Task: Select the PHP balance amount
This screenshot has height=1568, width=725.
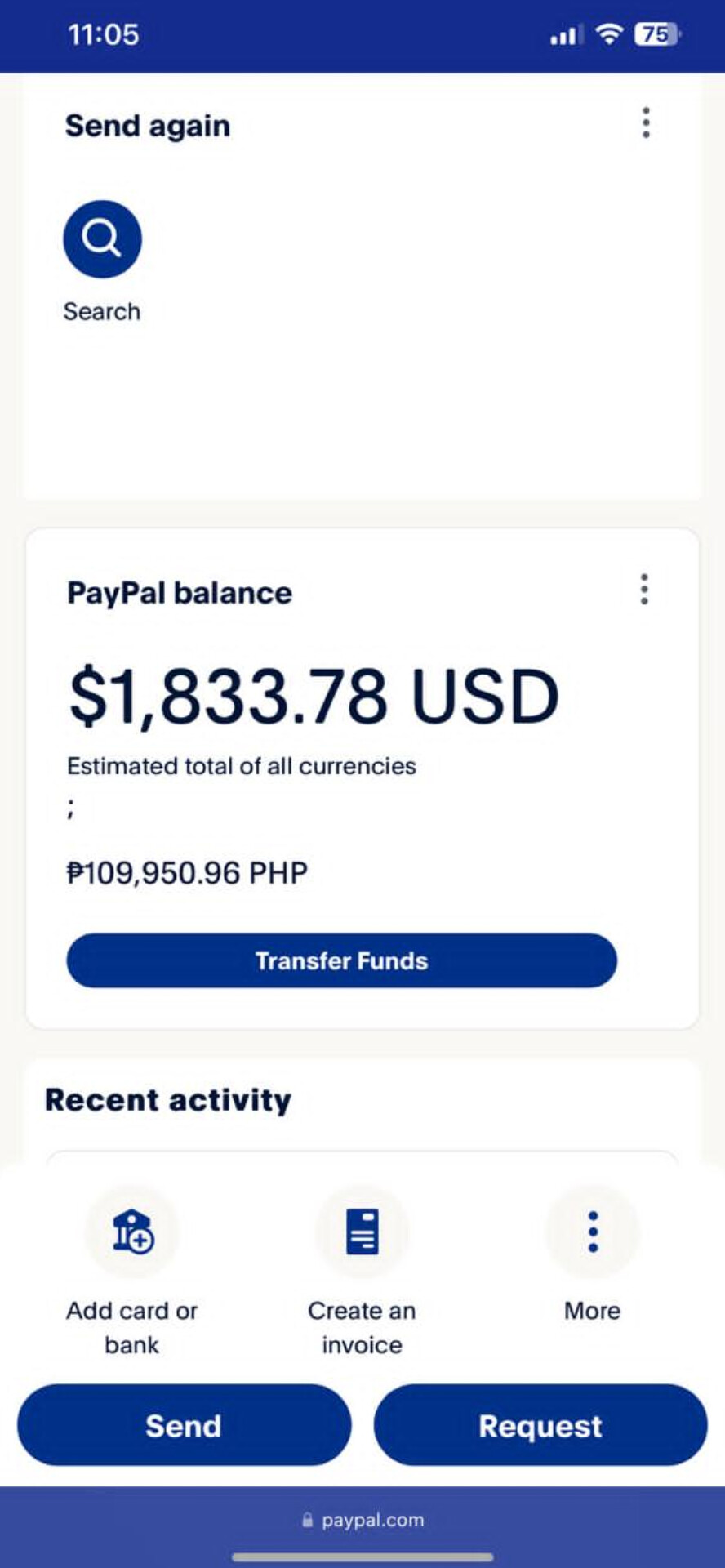Action: (x=187, y=872)
